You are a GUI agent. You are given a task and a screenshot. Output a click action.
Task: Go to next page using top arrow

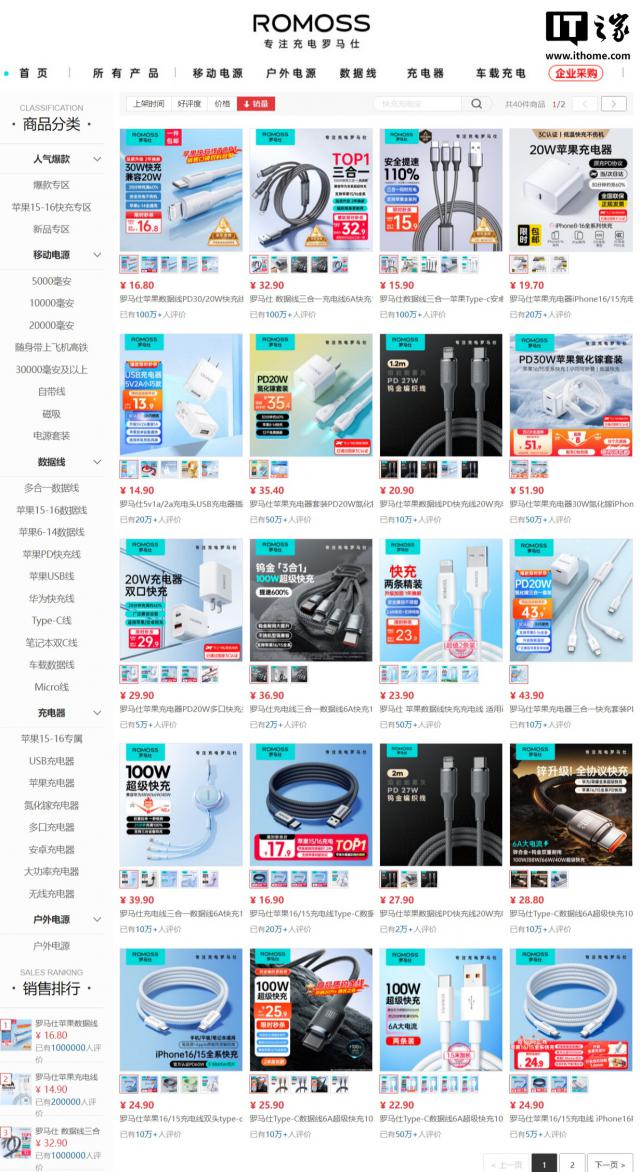615,103
